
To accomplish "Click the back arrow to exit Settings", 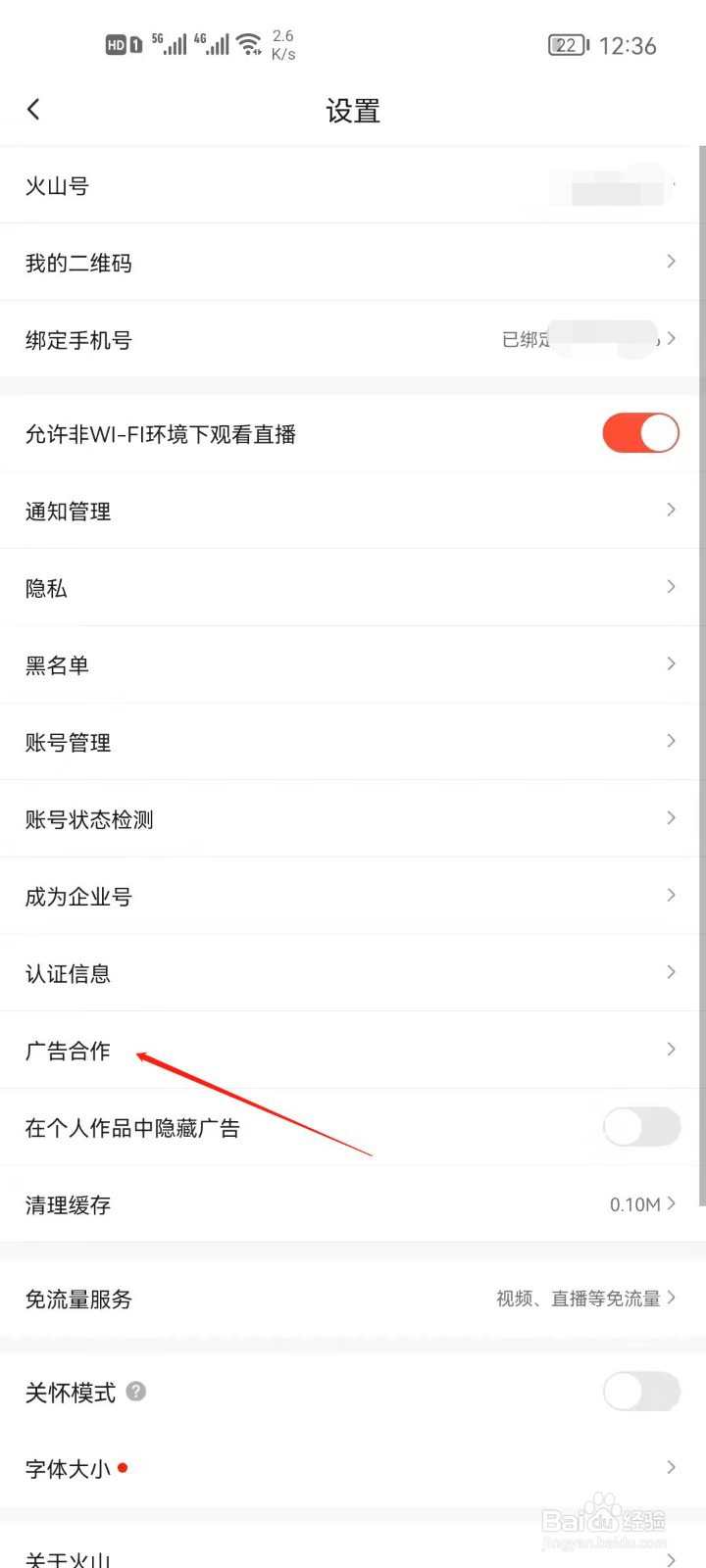I will (x=34, y=109).
